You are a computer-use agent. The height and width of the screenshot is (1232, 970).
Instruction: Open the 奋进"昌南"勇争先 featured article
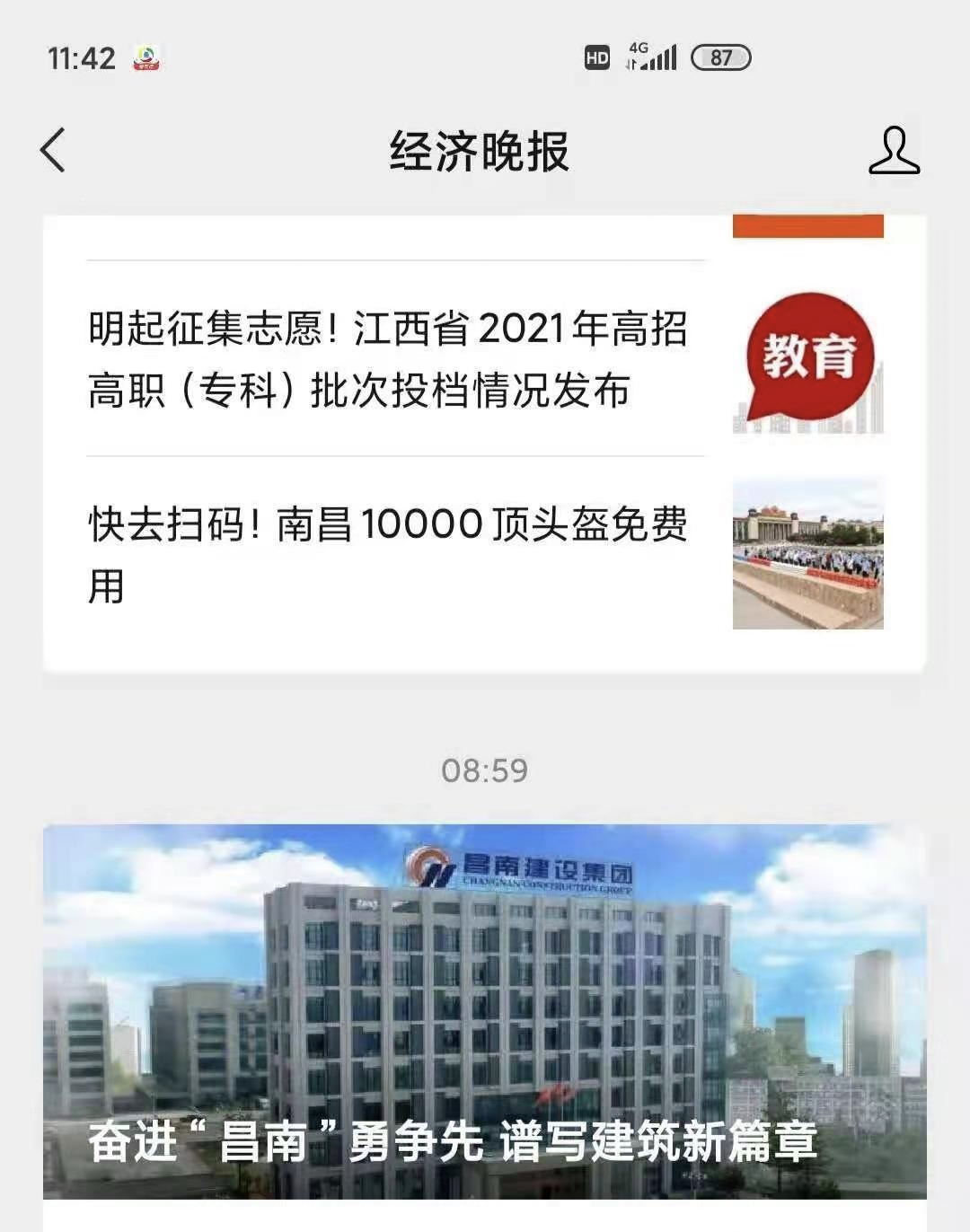click(x=485, y=1012)
